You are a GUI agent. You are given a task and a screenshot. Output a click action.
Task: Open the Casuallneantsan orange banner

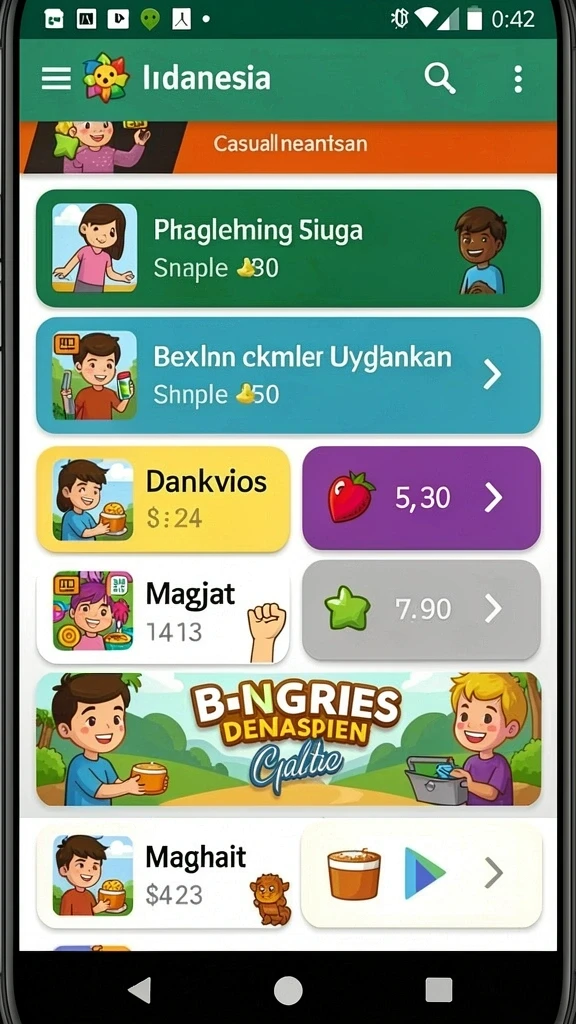(x=288, y=148)
